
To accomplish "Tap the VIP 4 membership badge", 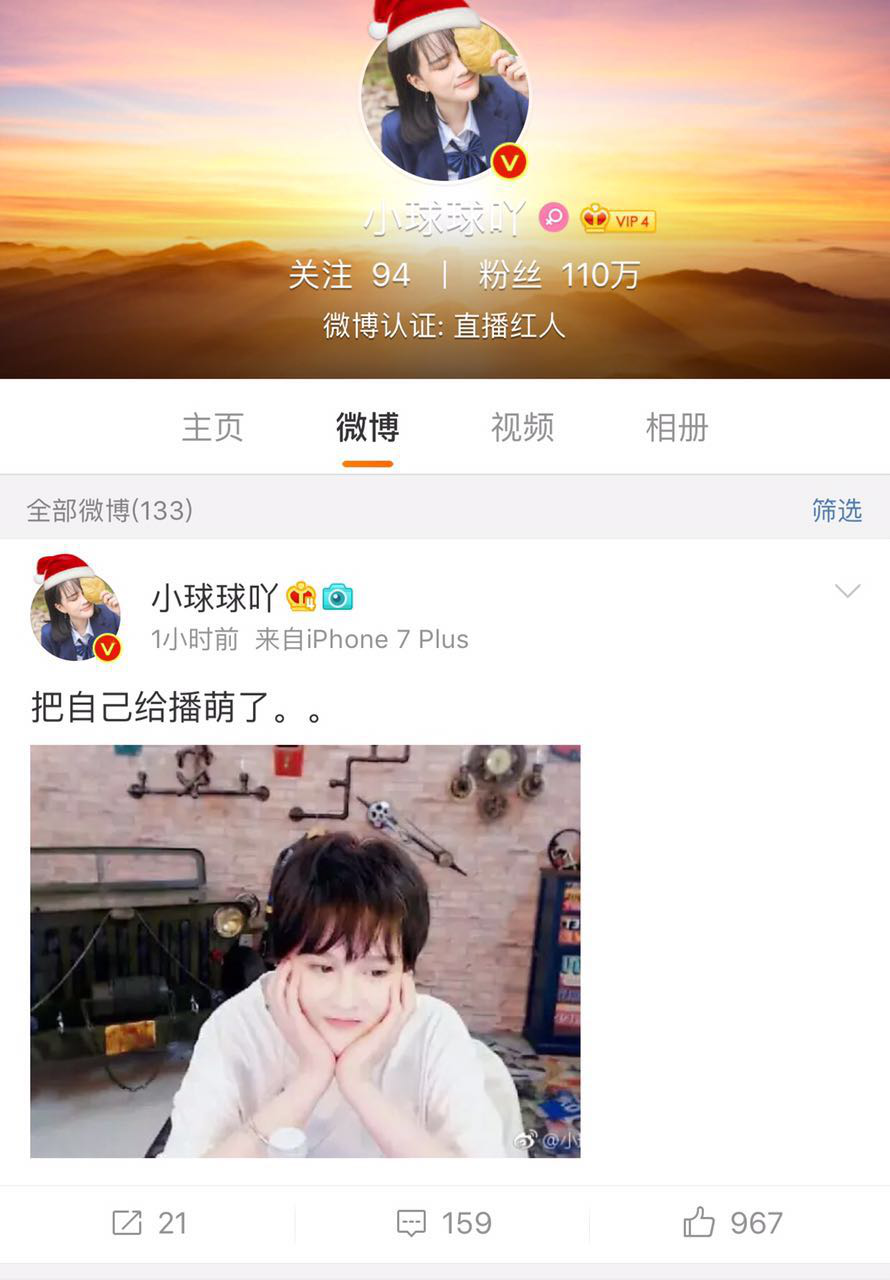I will 619,219.
